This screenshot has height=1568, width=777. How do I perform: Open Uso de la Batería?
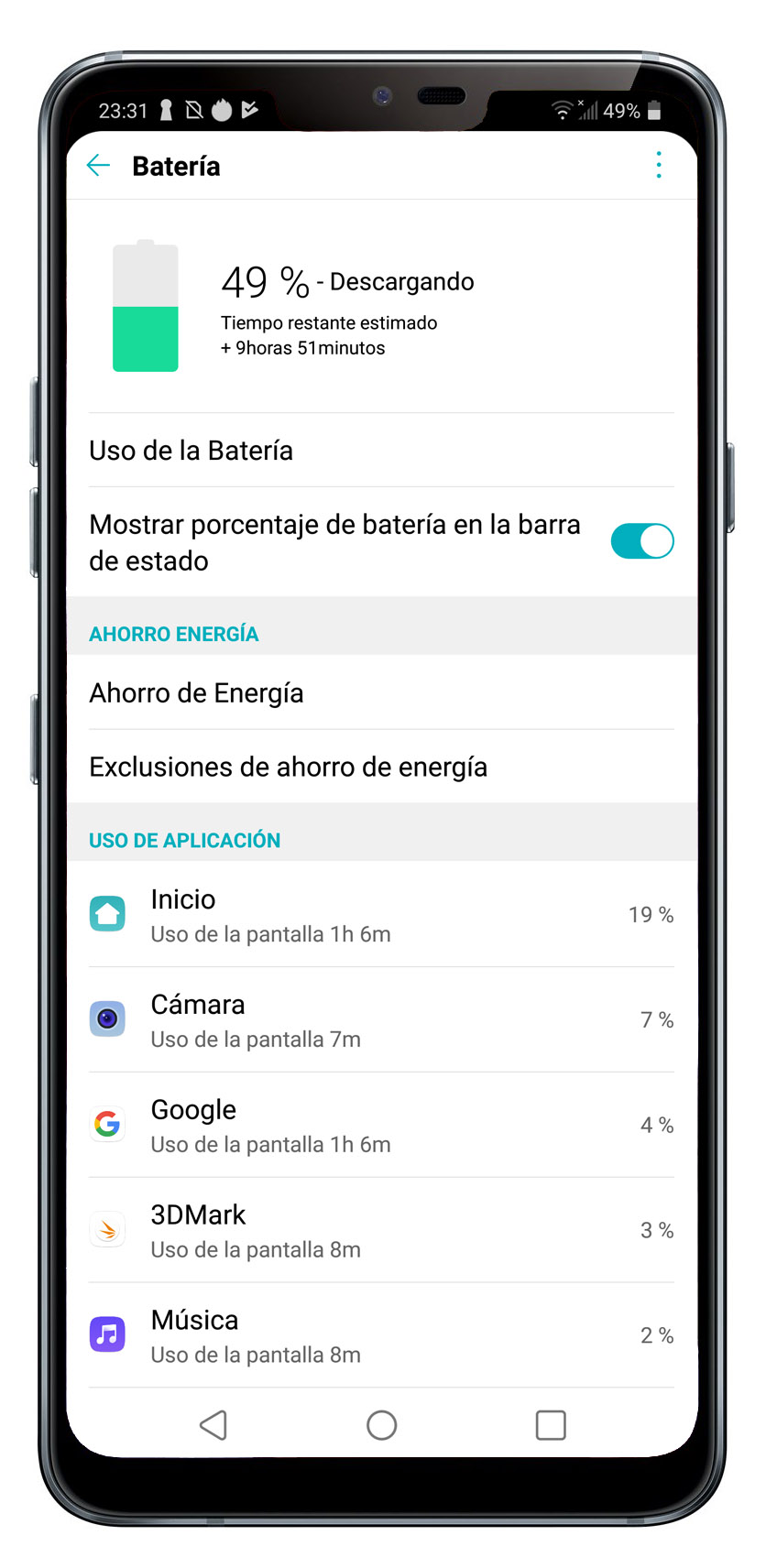tap(382, 451)
